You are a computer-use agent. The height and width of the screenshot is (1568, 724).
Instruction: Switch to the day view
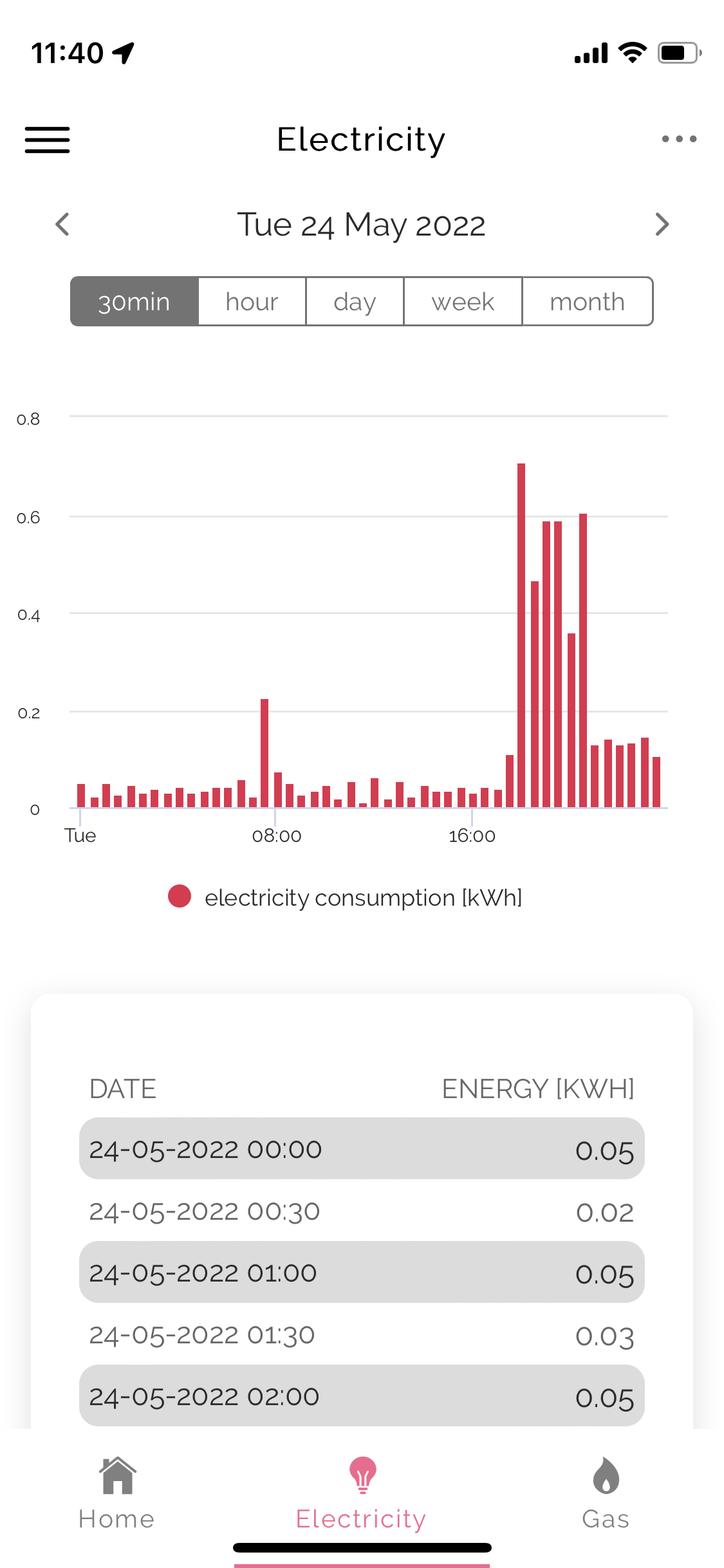(355, 302)
